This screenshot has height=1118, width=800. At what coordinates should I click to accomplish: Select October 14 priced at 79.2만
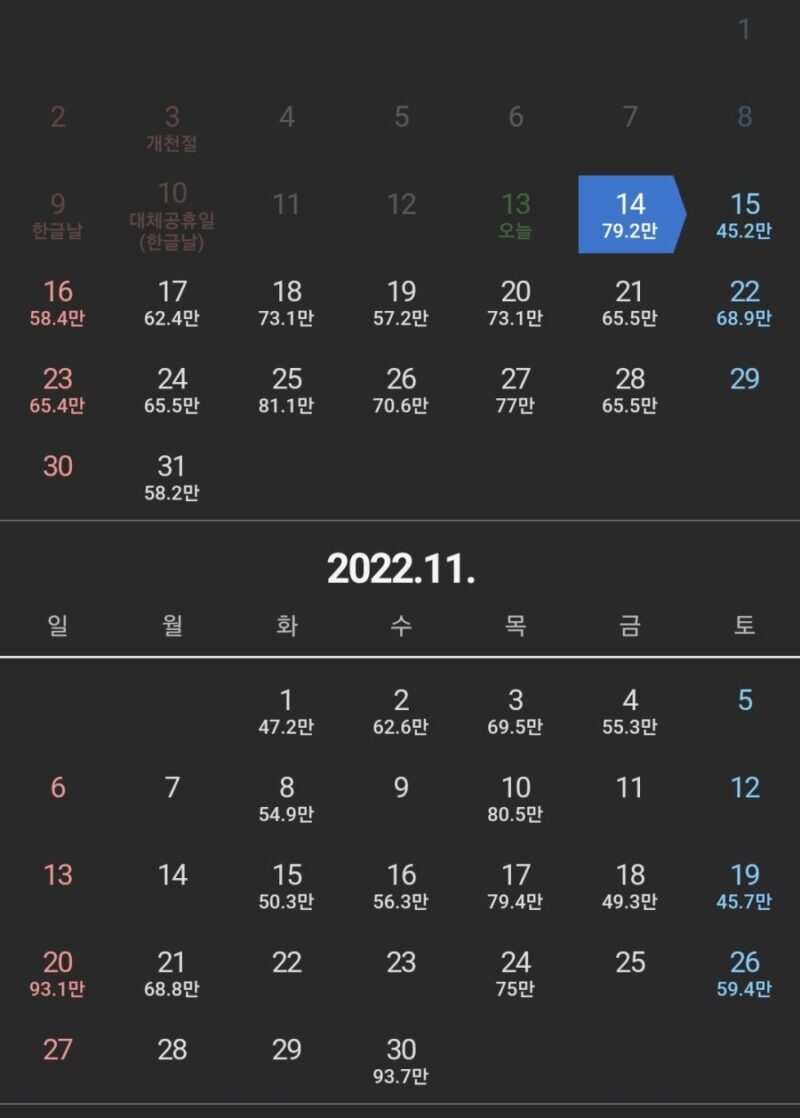coord(630,214)
